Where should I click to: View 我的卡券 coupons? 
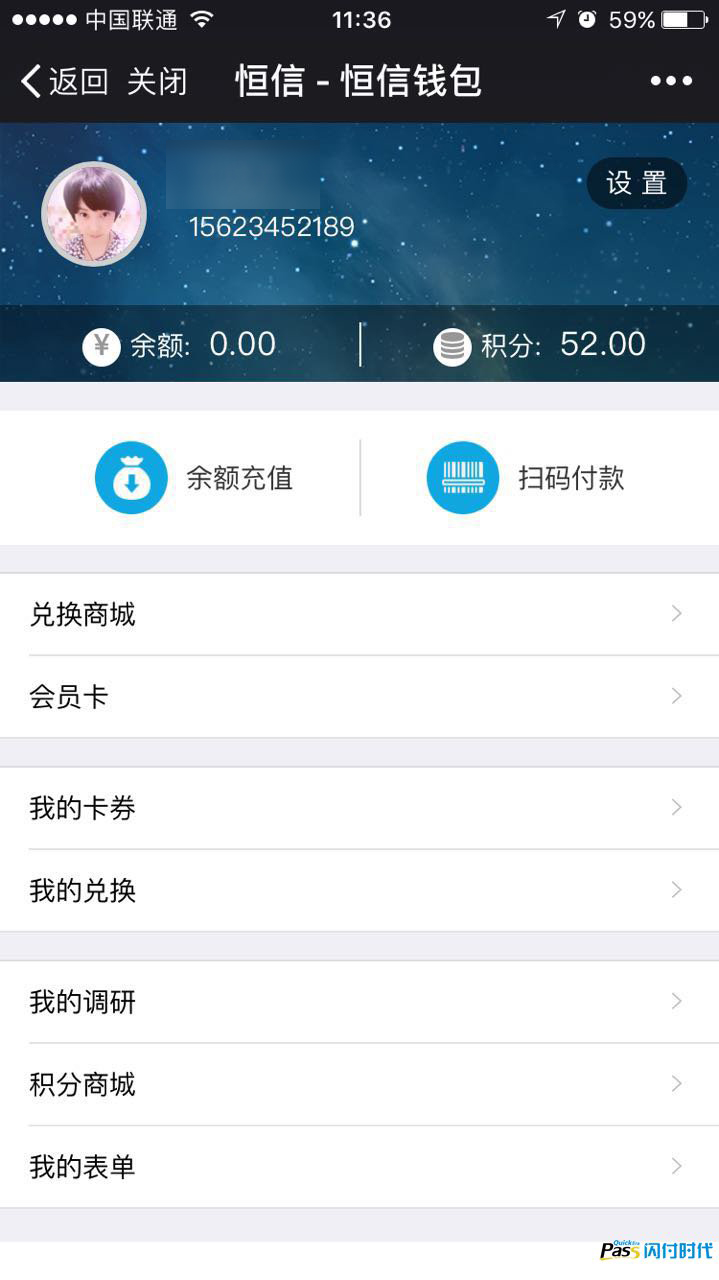point(359,808)
